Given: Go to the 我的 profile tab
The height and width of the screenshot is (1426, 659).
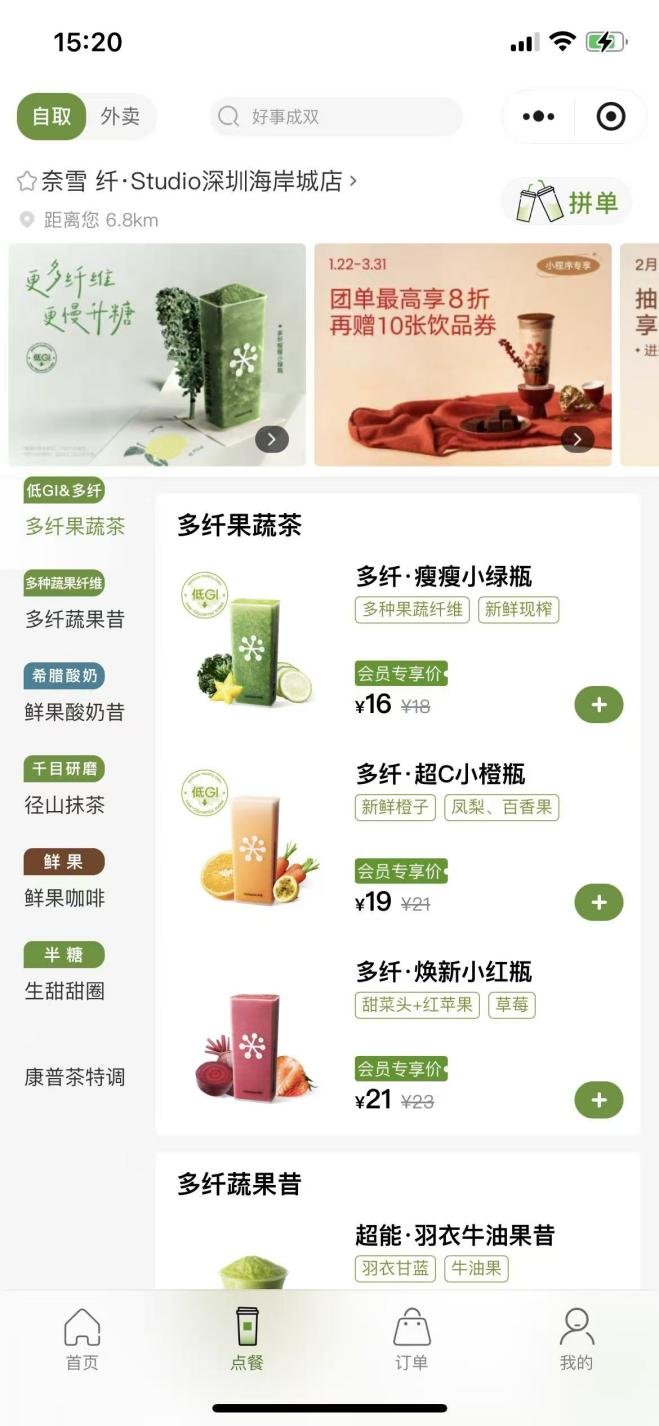Looking at the screenshot, I should click(x=576, y=1340).
